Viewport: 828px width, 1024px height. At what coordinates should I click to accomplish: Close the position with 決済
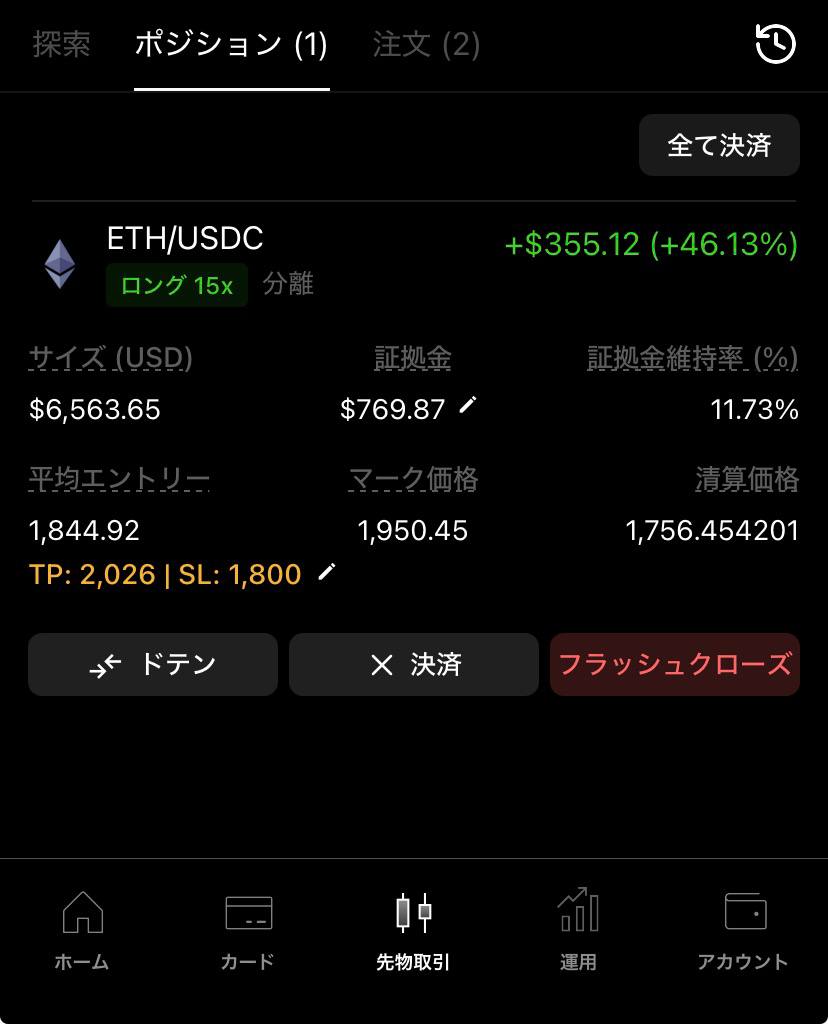[414, 665]
